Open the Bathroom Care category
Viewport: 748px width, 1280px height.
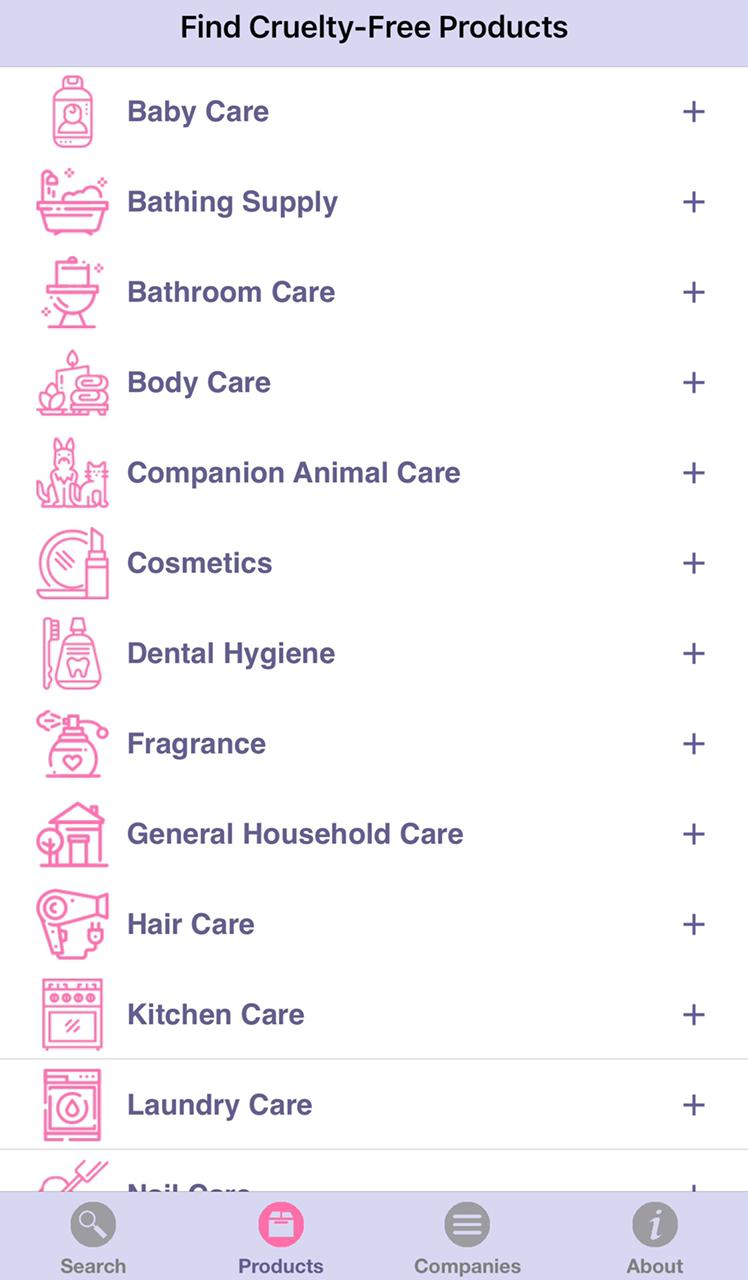pos(693,292)
